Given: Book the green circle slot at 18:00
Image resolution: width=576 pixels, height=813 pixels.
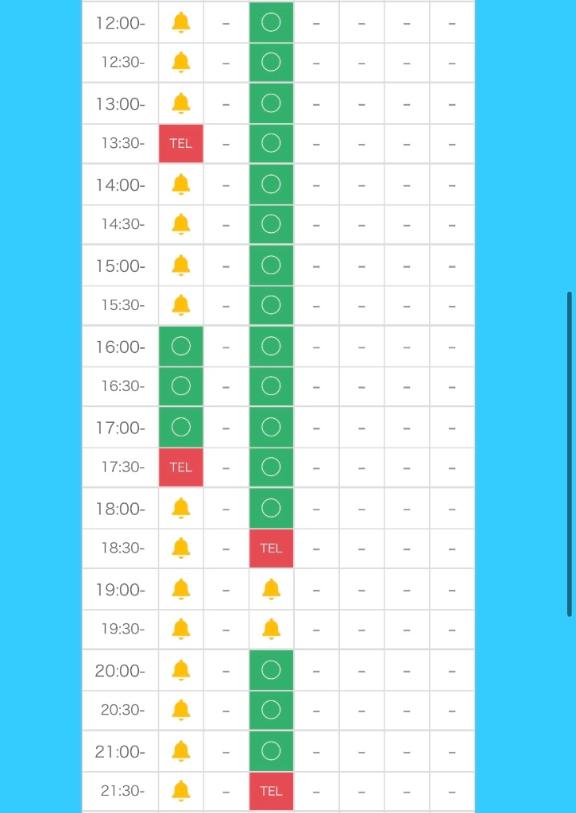Looking at the screenshot, I should (271, 508).
